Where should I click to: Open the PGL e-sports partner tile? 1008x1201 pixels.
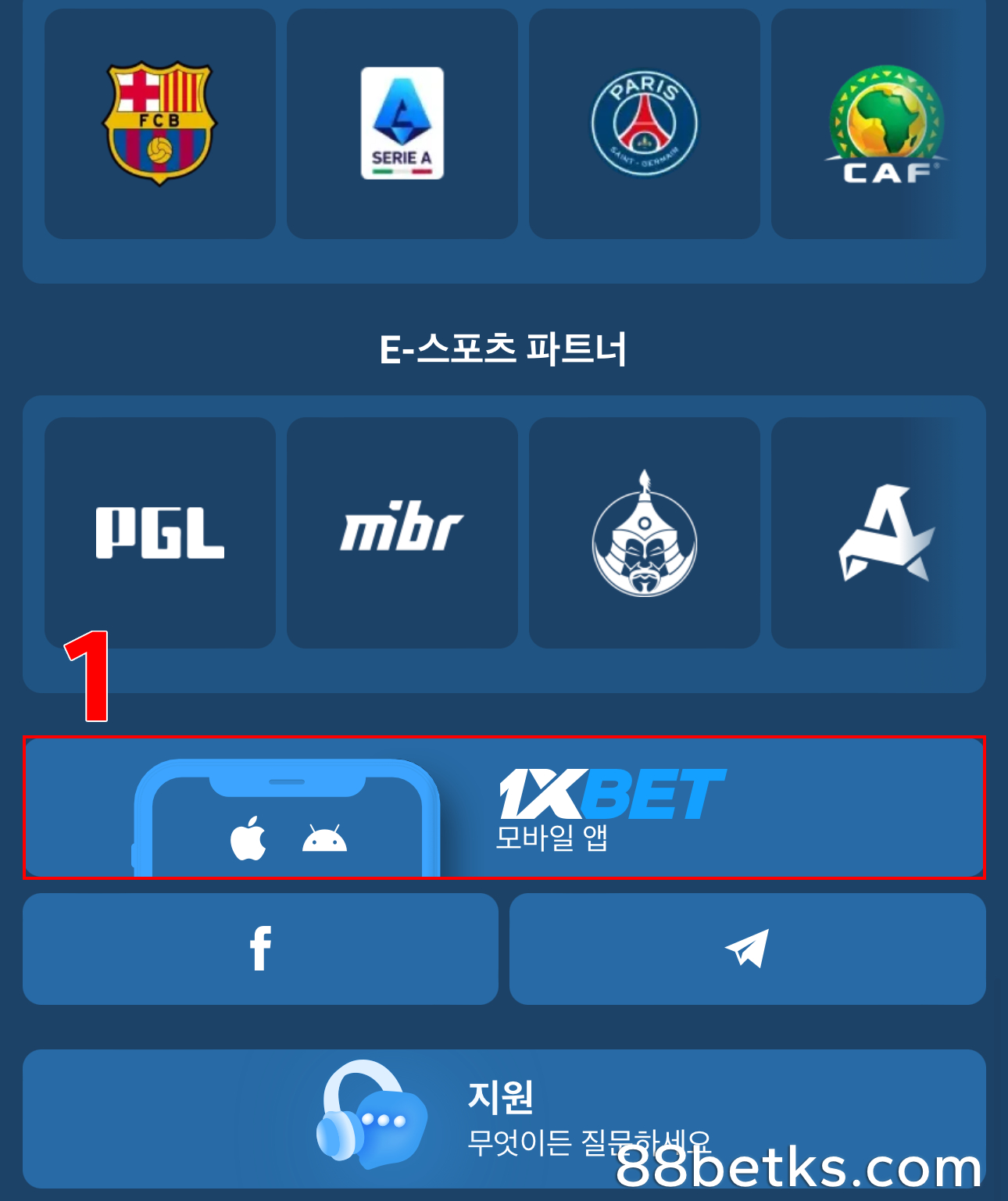[x=160, y=532]
